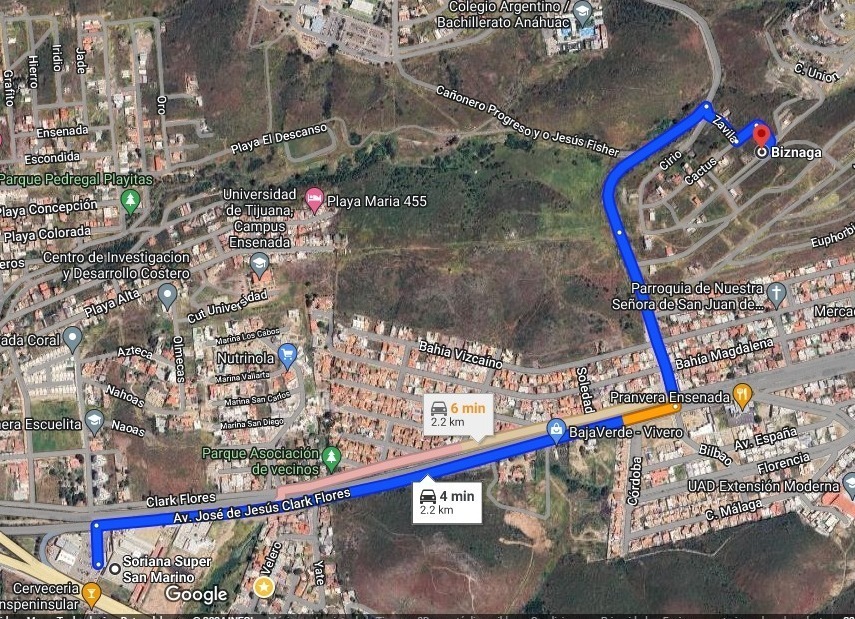Open the starred saved place near Velero
The width and height of the screenshot is (855, 619).
point(263,586)
